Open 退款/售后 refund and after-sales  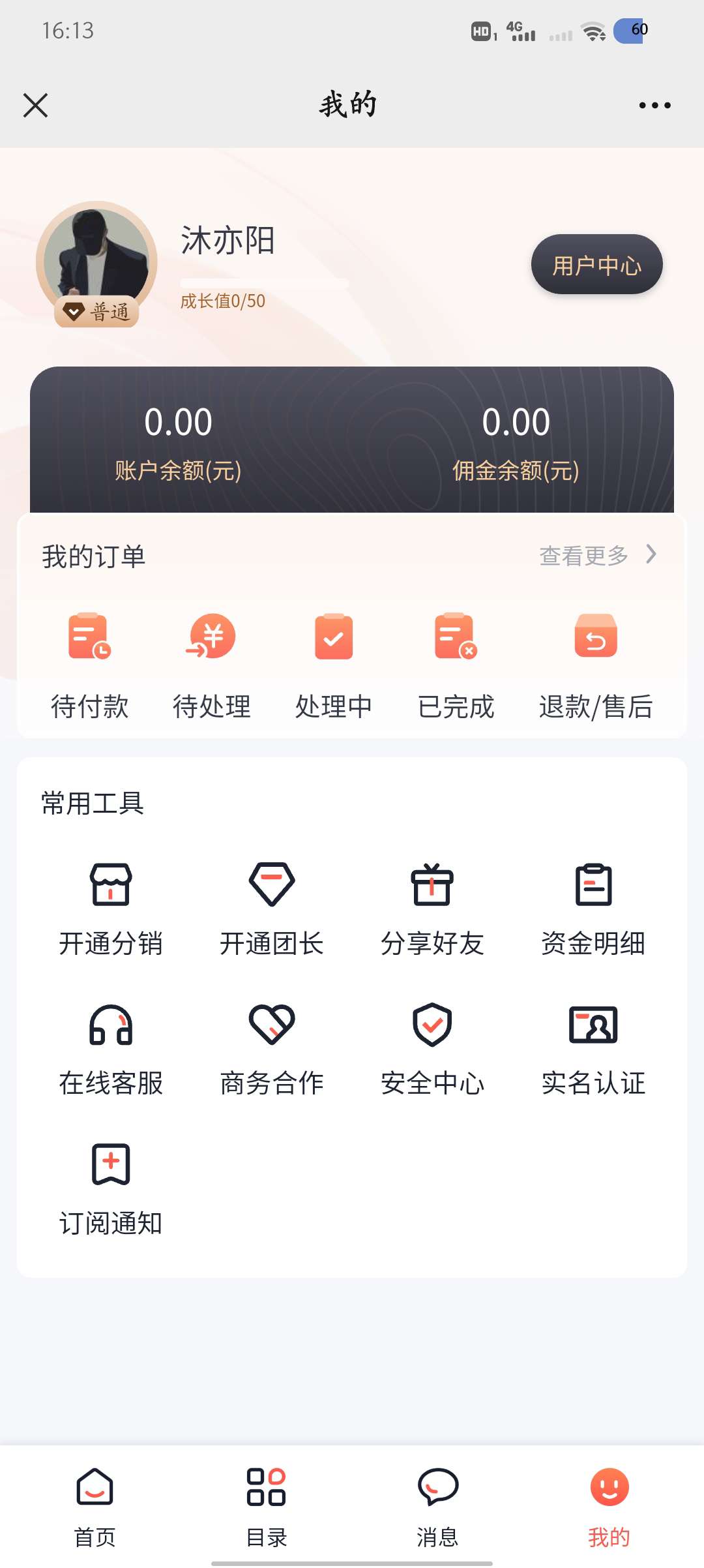coord(595,663)
